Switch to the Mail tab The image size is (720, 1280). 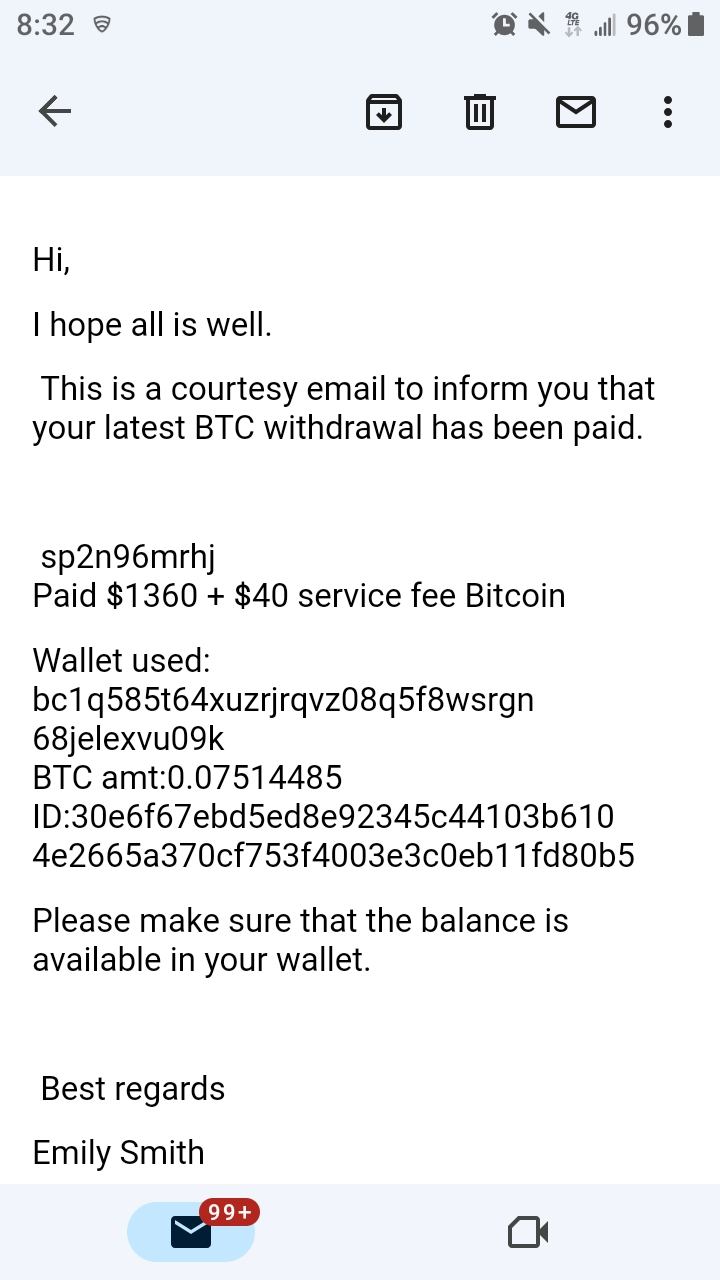tap(191, 1232)
